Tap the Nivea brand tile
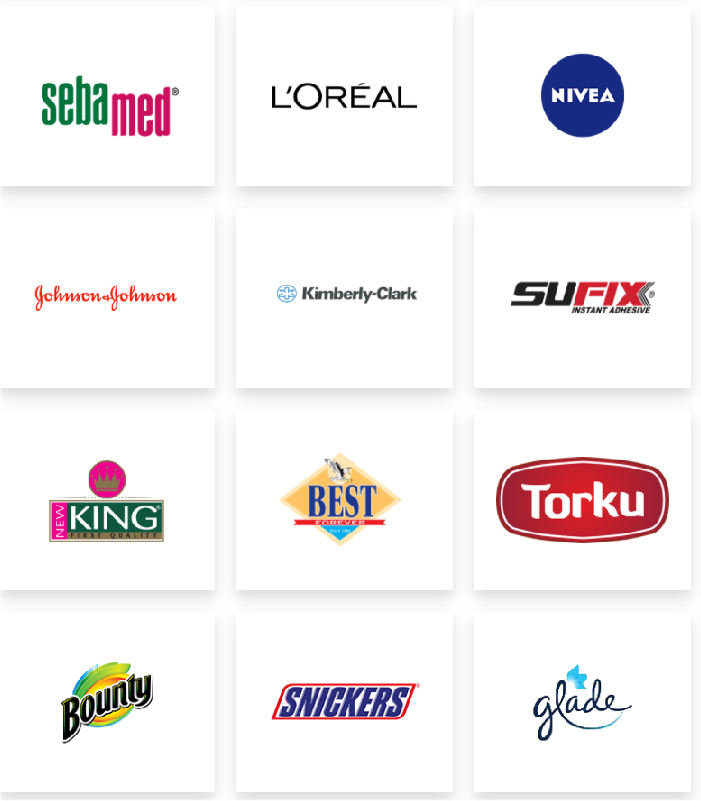 tap(582, 97)
